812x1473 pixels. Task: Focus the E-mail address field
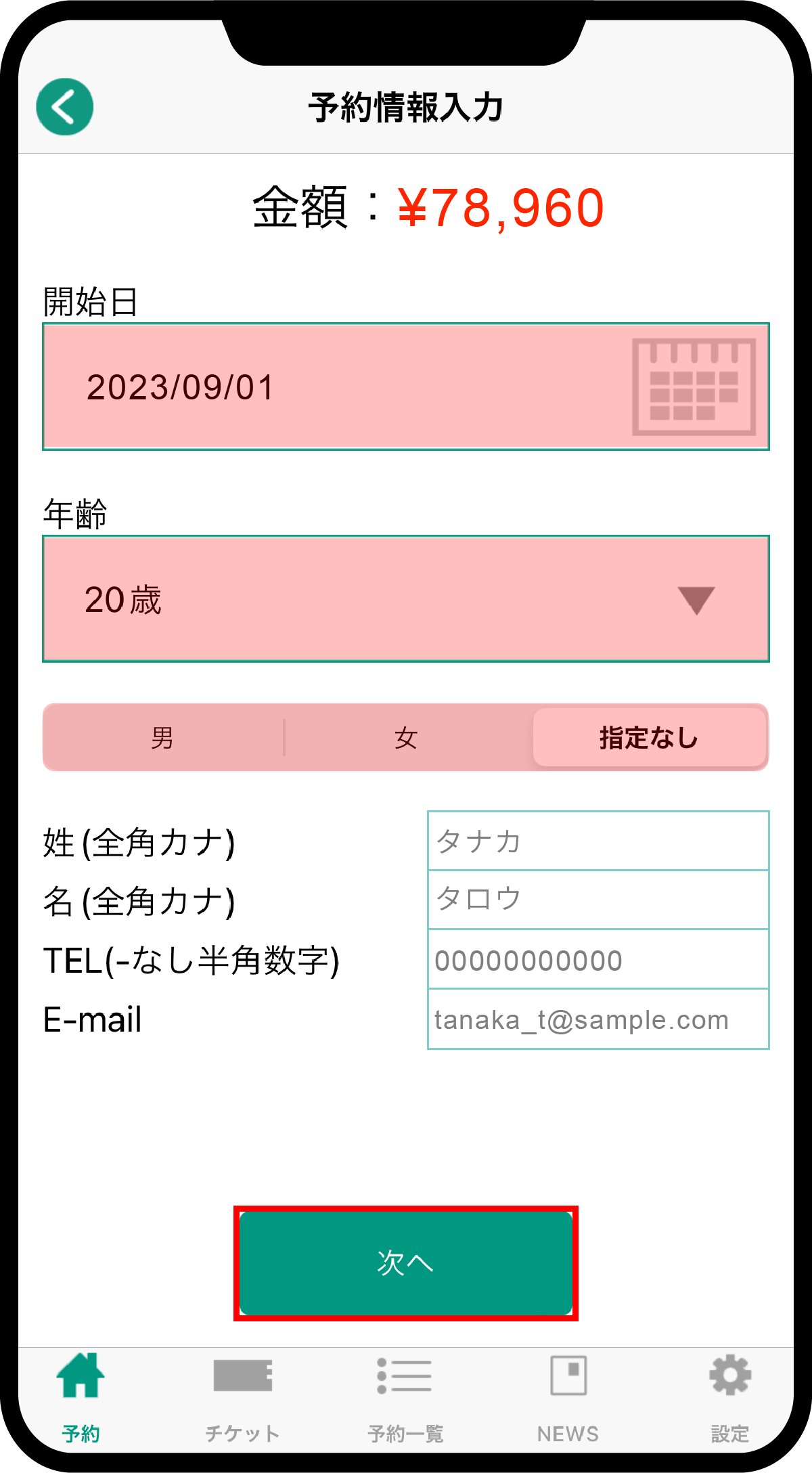[598, 1019]
